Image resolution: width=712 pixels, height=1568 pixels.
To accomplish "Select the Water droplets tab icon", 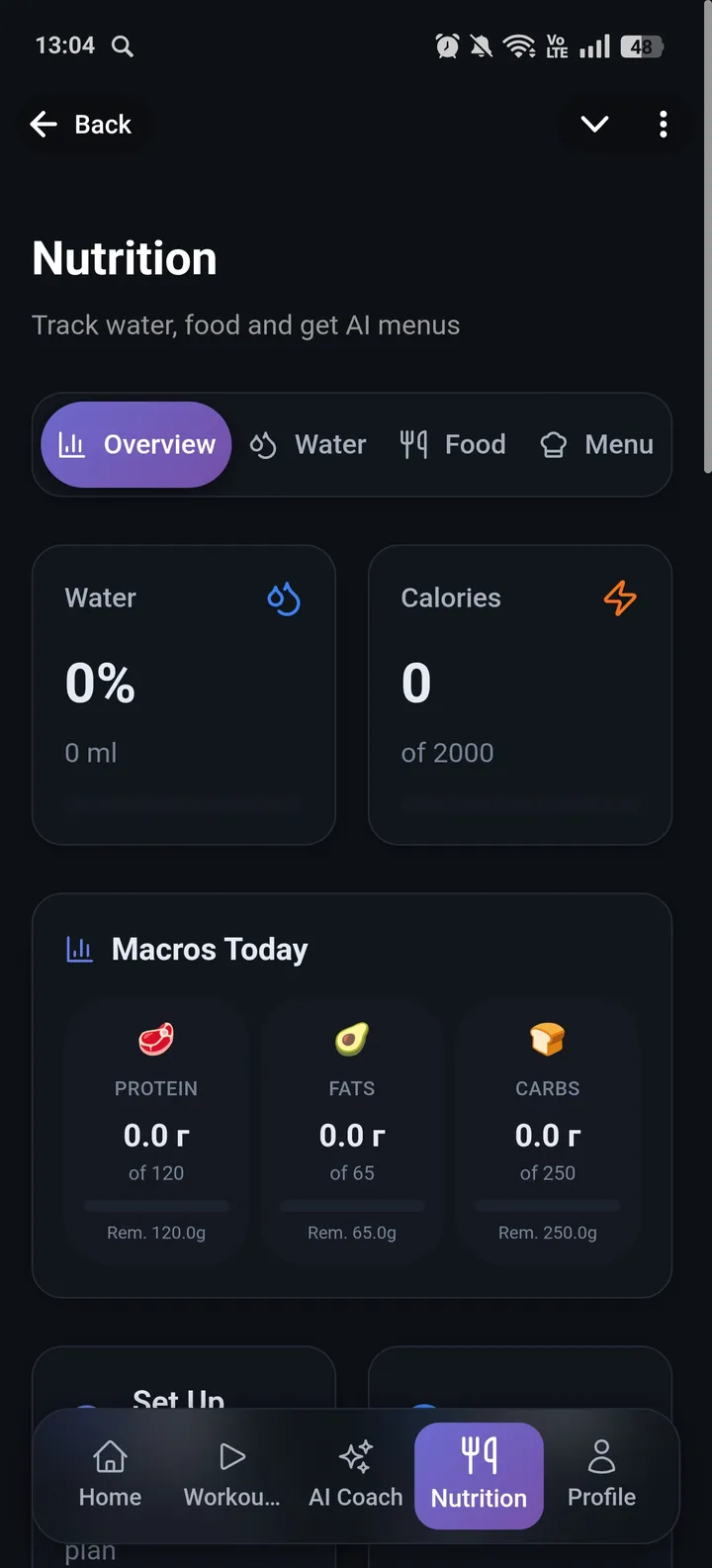I will 263,444.
